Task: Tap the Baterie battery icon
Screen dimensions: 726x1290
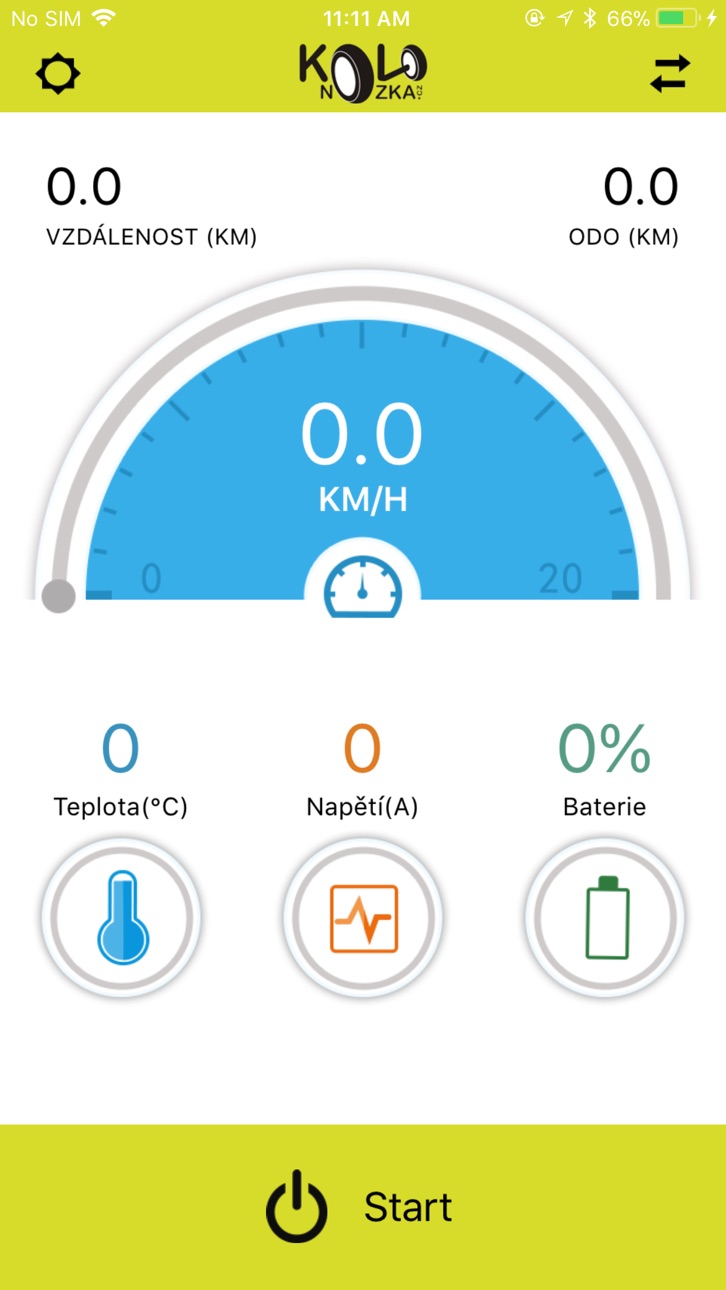Action: click(606, 917)
